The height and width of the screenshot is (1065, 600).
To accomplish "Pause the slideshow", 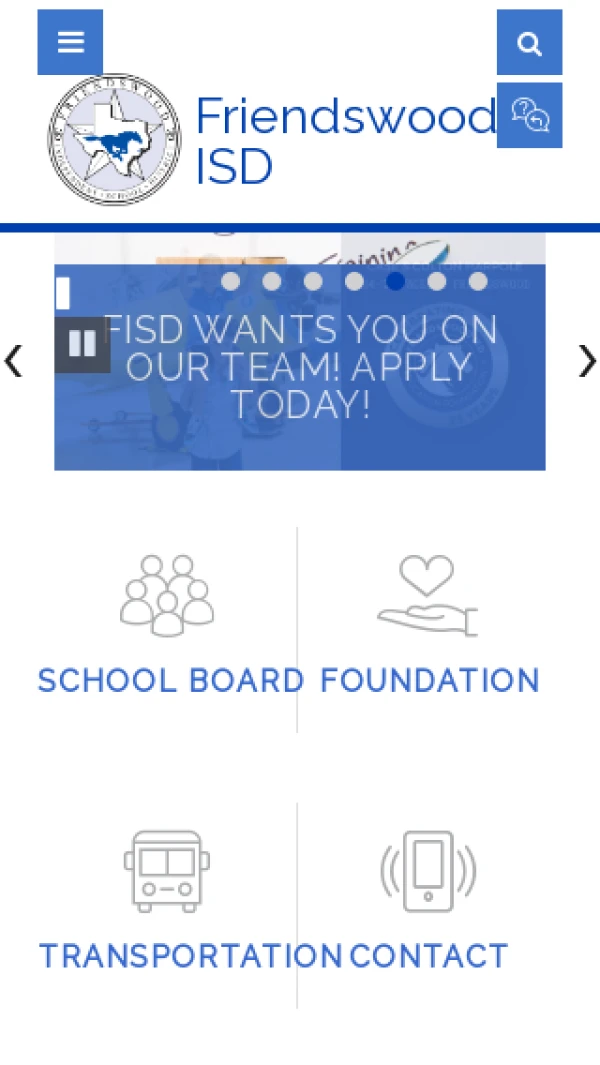I will pos(82,345).
